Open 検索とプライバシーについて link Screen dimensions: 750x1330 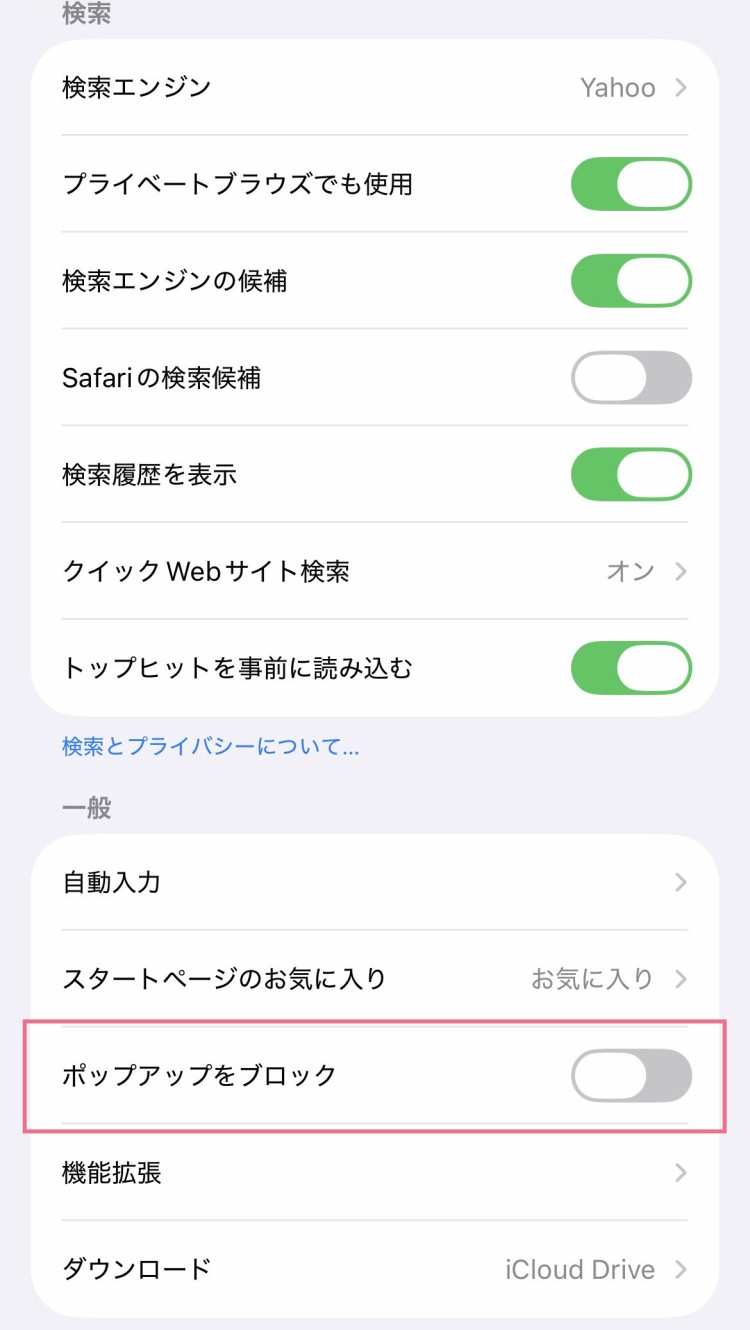pyautogui.click(x=210, y=746)
